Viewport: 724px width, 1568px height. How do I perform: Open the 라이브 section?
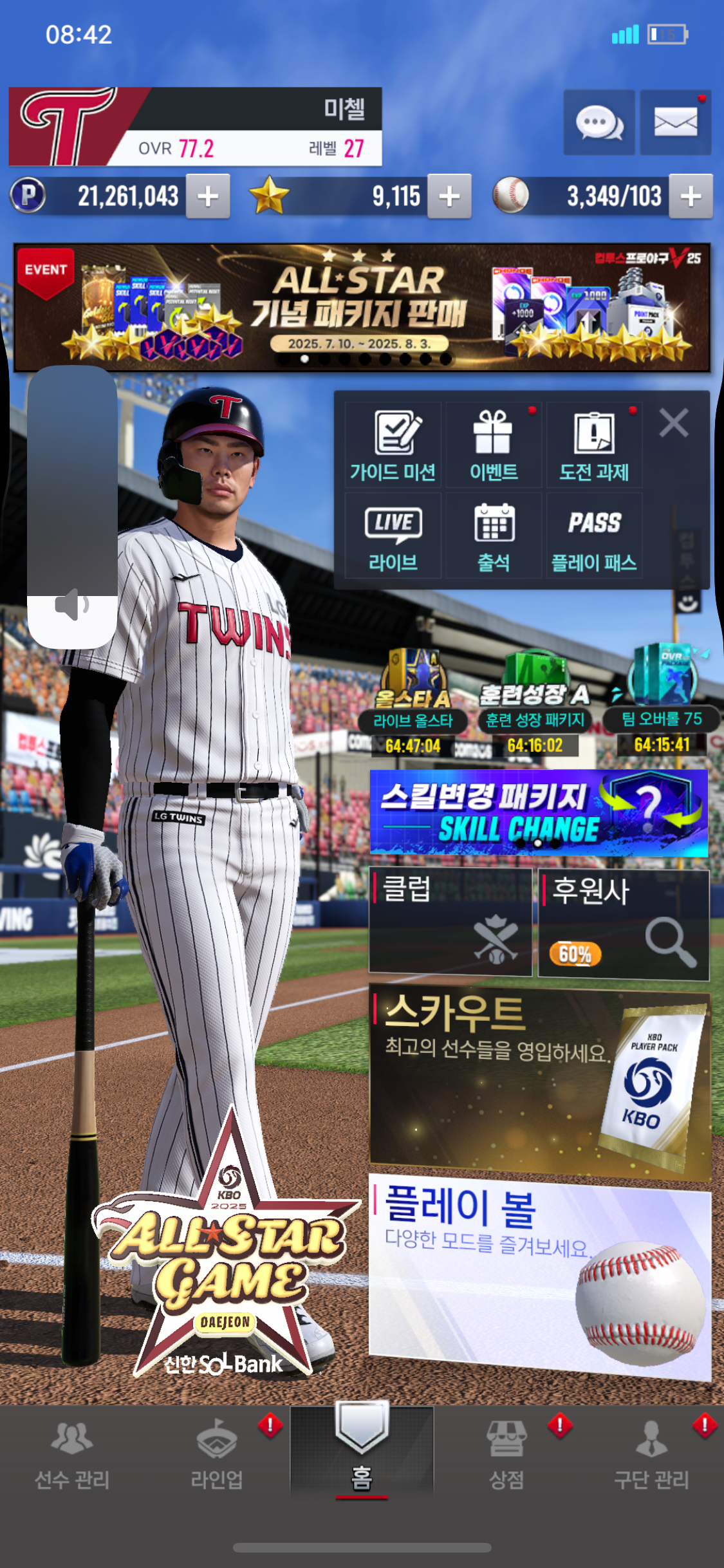(x=393, y=536)
